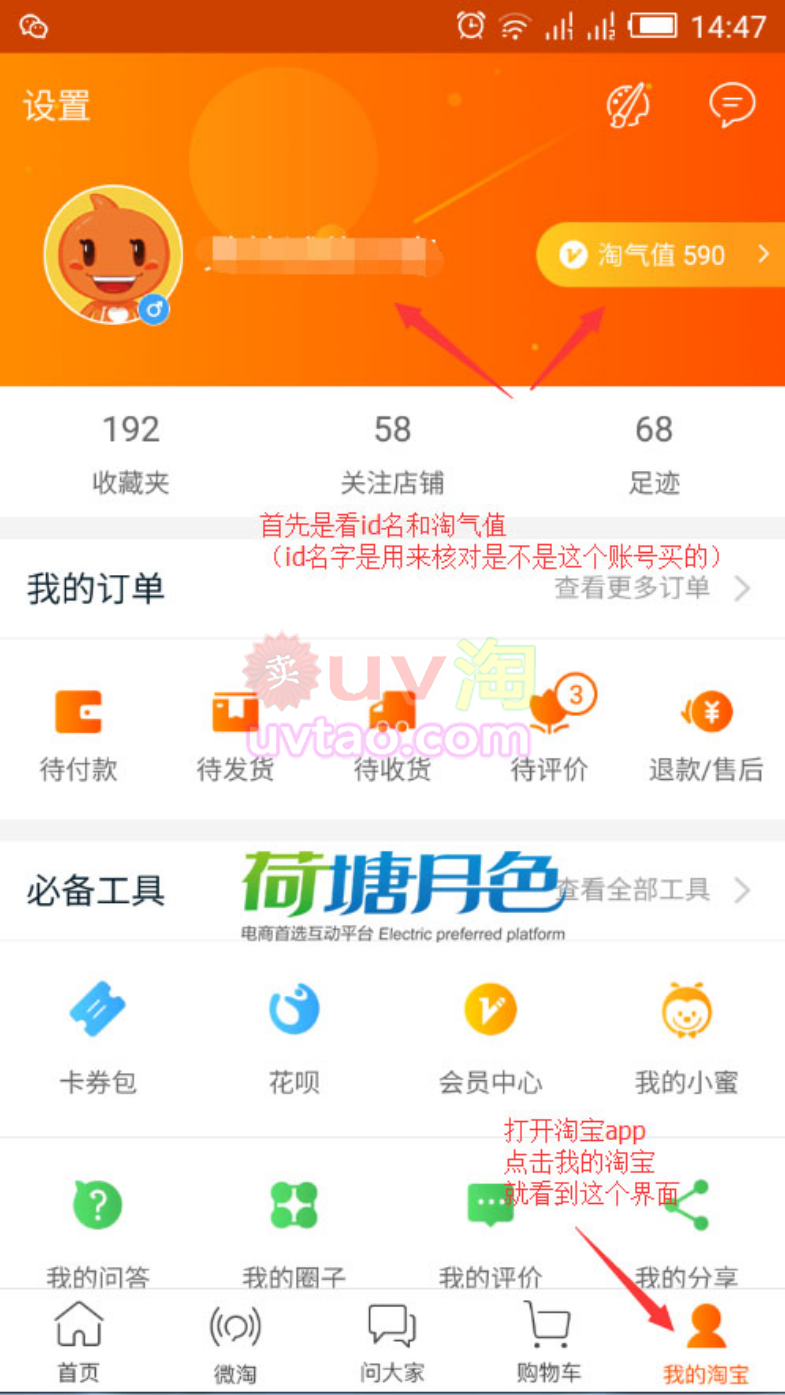This screenshot has height=1395, width=785.
Task: Open the messages chat bubble icon
Action: pos(732,104)
